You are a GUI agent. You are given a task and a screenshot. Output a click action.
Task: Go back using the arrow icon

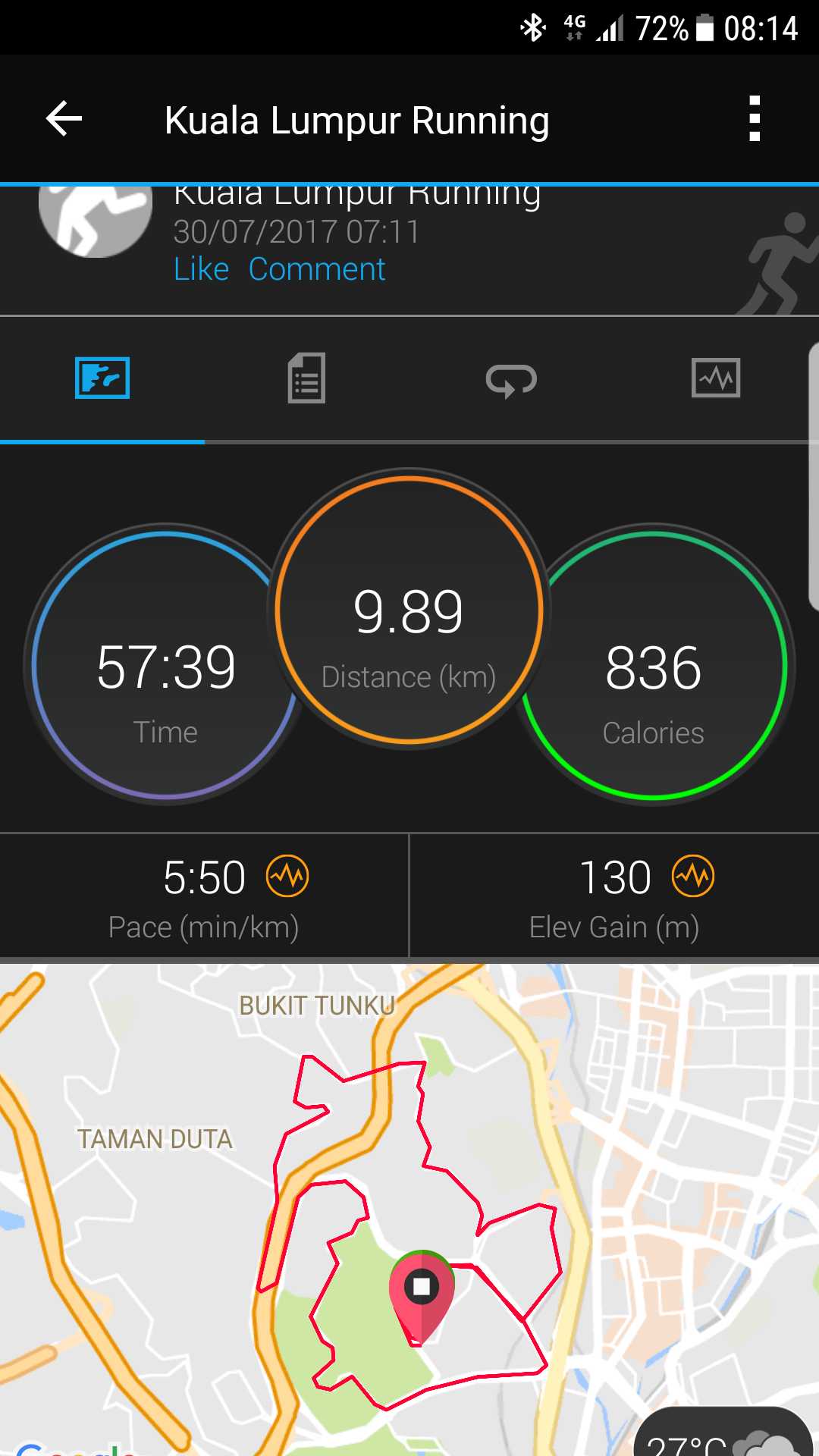pos(64,119)
